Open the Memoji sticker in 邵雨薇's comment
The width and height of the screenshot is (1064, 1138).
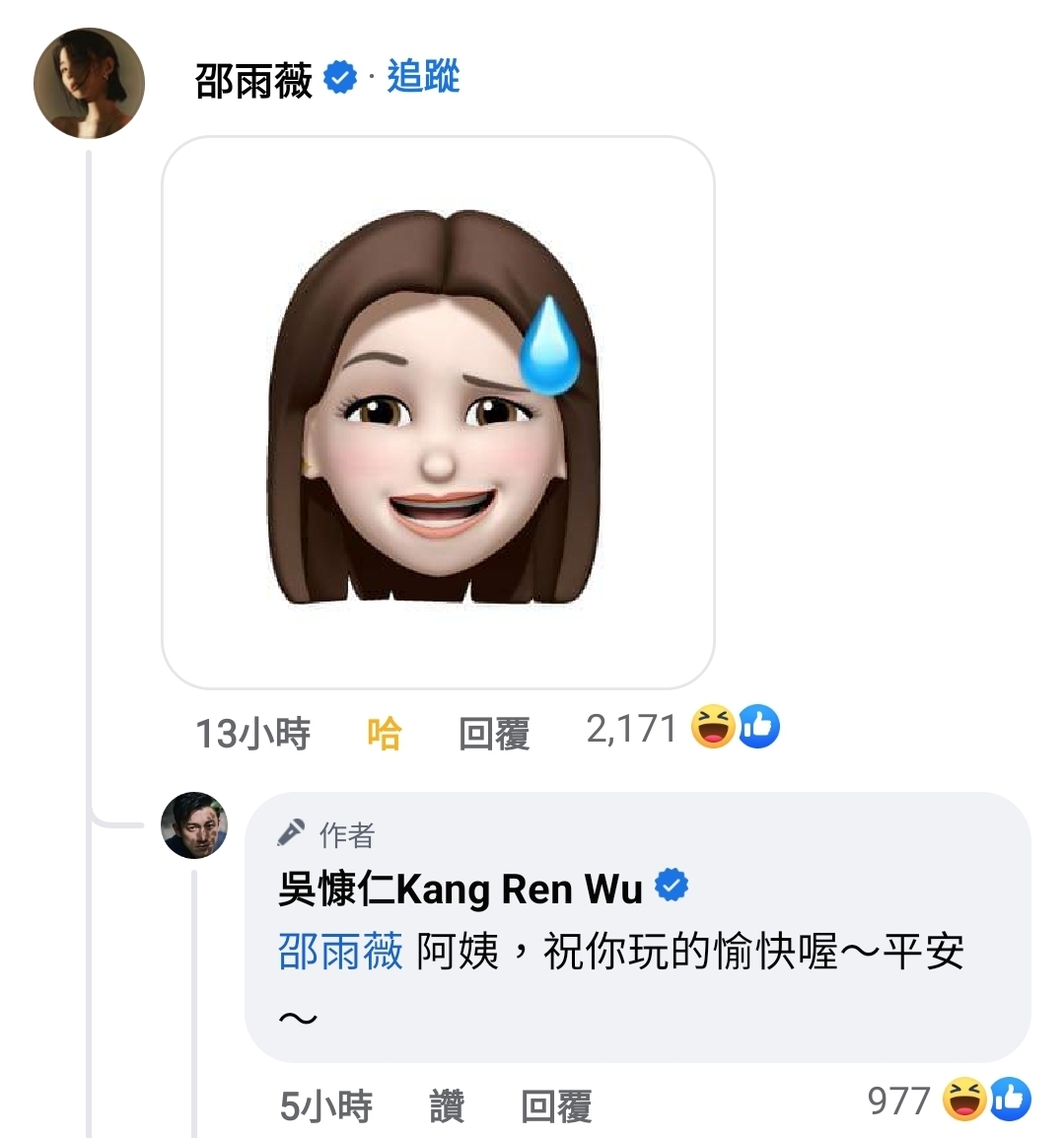pos(437,412)
